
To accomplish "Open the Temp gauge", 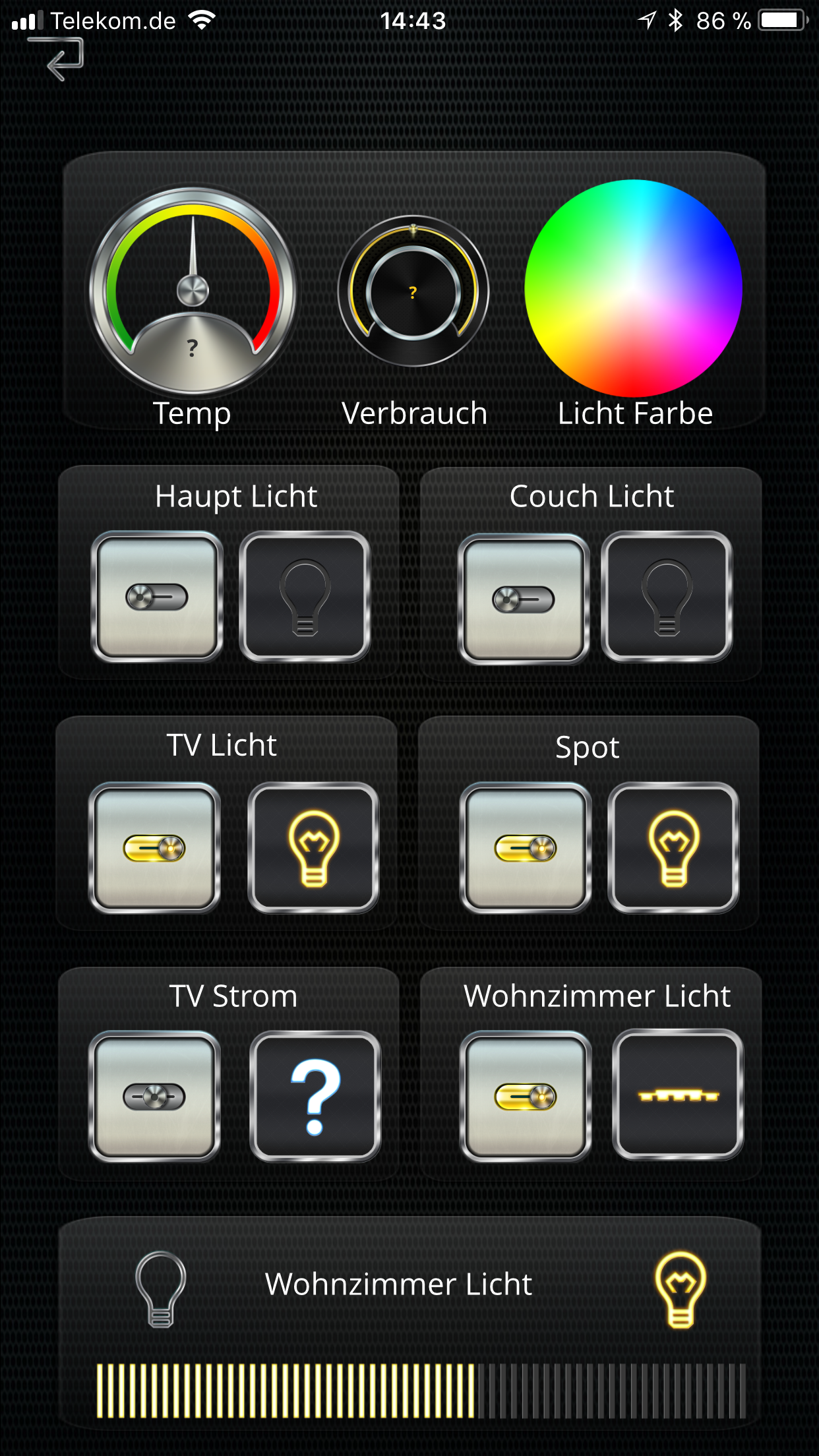I will pyautogui.click(x=193, y=291).
